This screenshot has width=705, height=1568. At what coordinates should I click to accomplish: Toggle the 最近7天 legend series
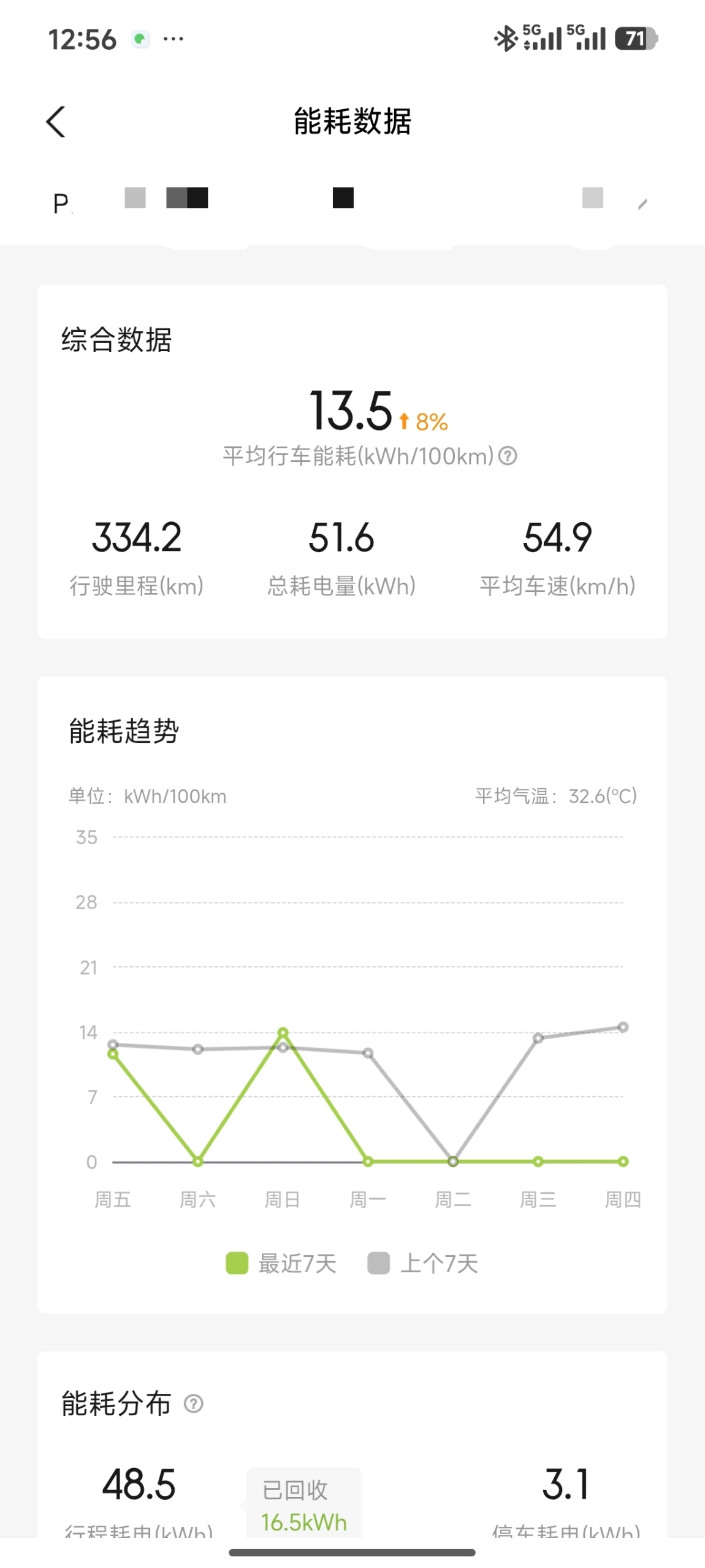click(281, 1263)
